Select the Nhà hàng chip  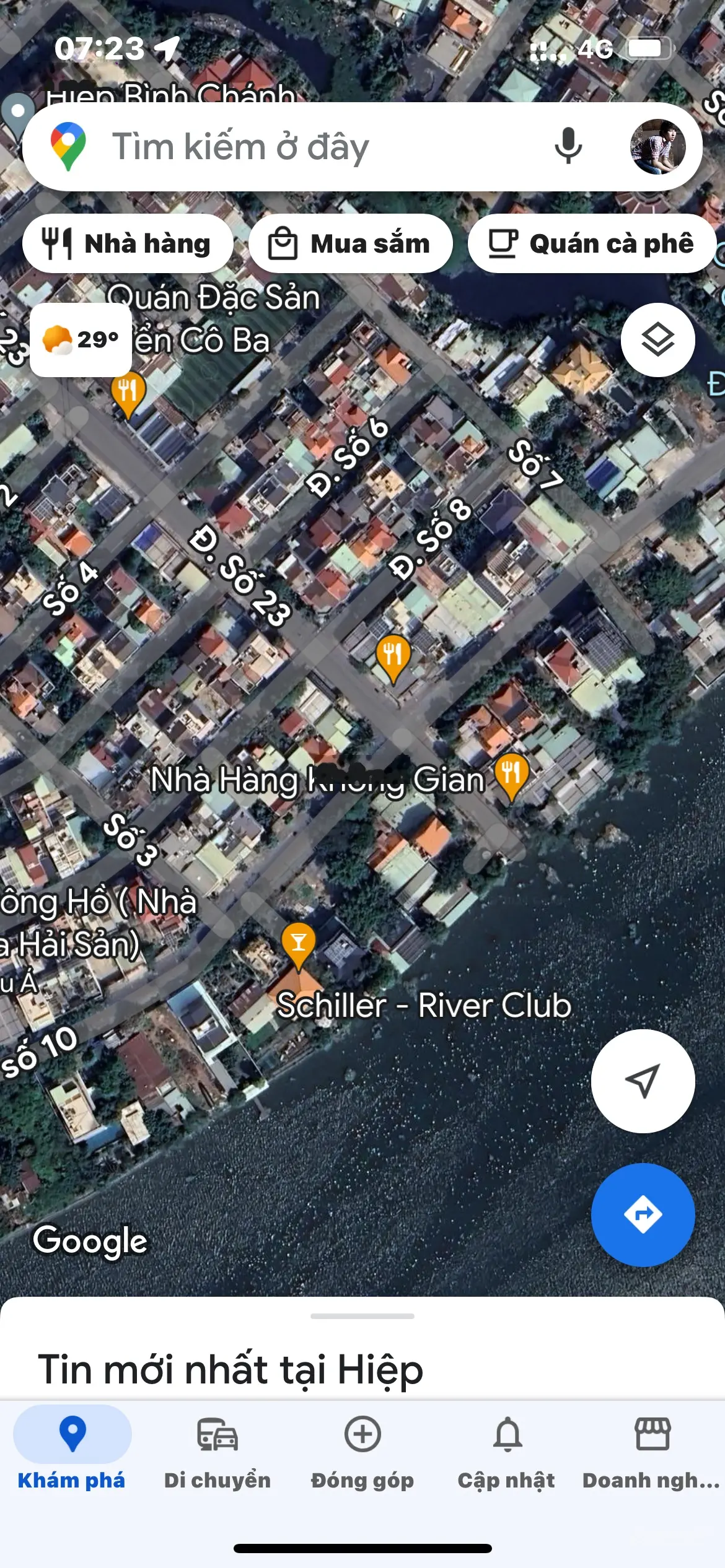click(128, 244)
